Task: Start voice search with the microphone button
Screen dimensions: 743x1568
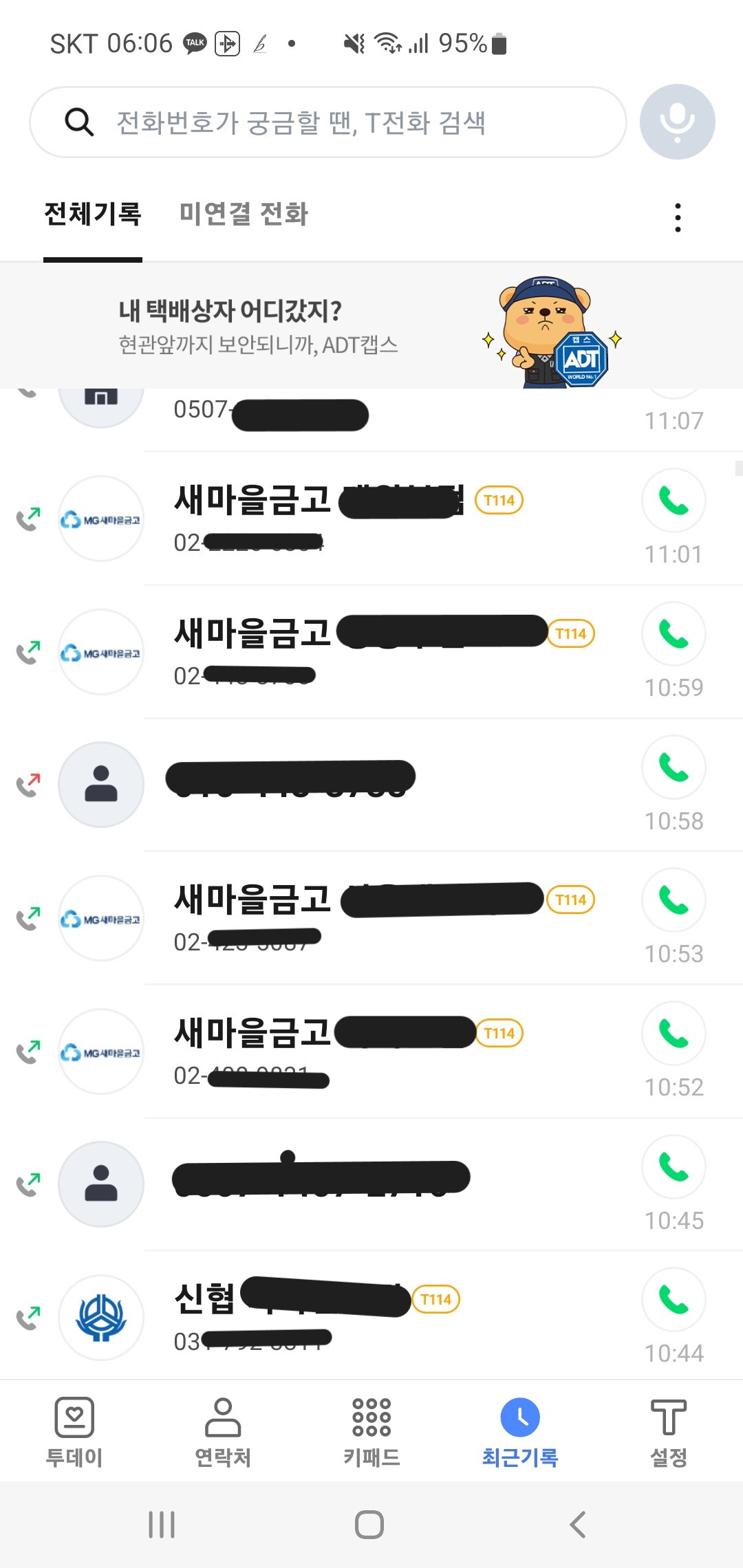Action: point(677,122)
